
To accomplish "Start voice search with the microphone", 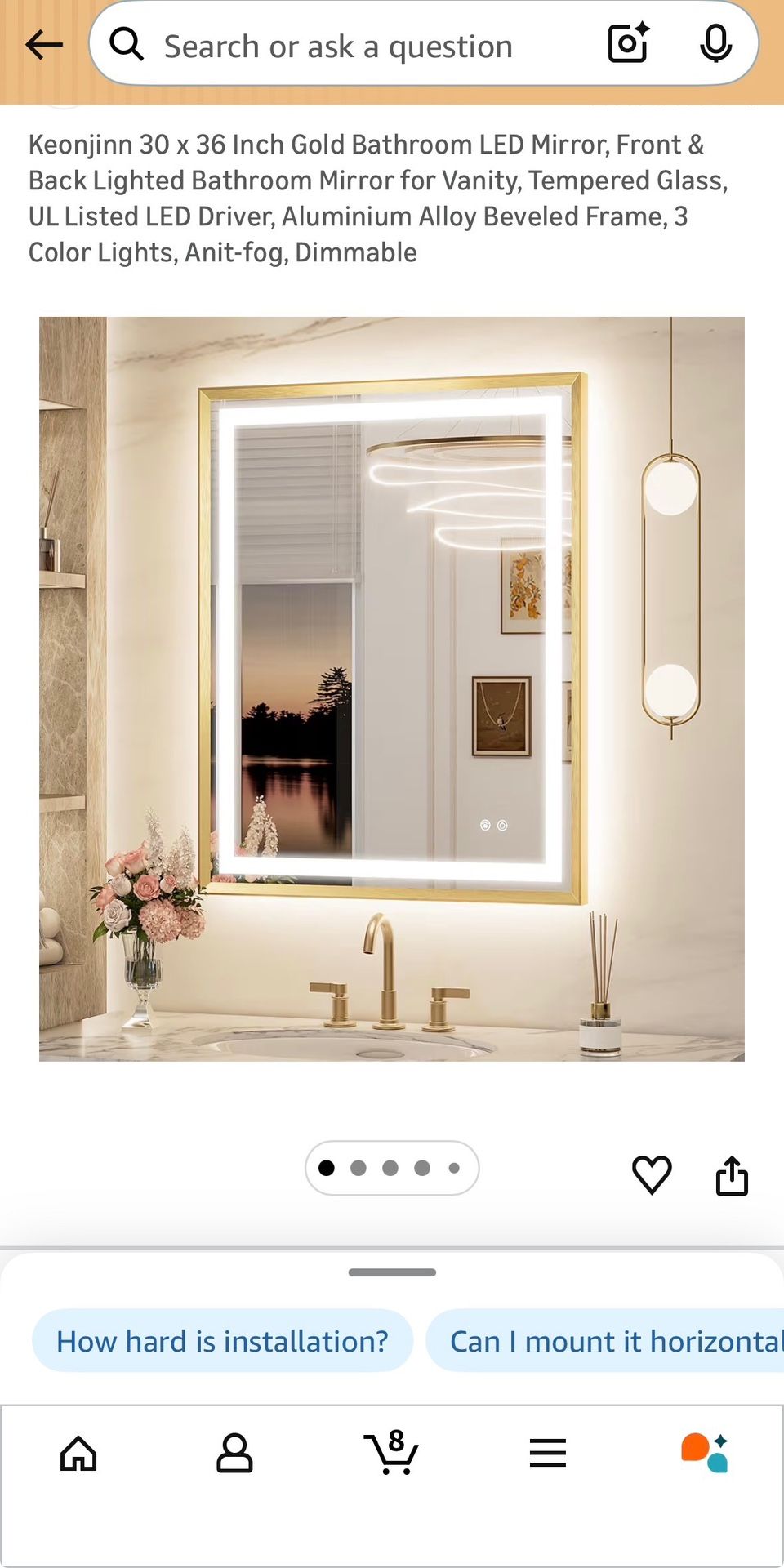I will coord(715,44).
